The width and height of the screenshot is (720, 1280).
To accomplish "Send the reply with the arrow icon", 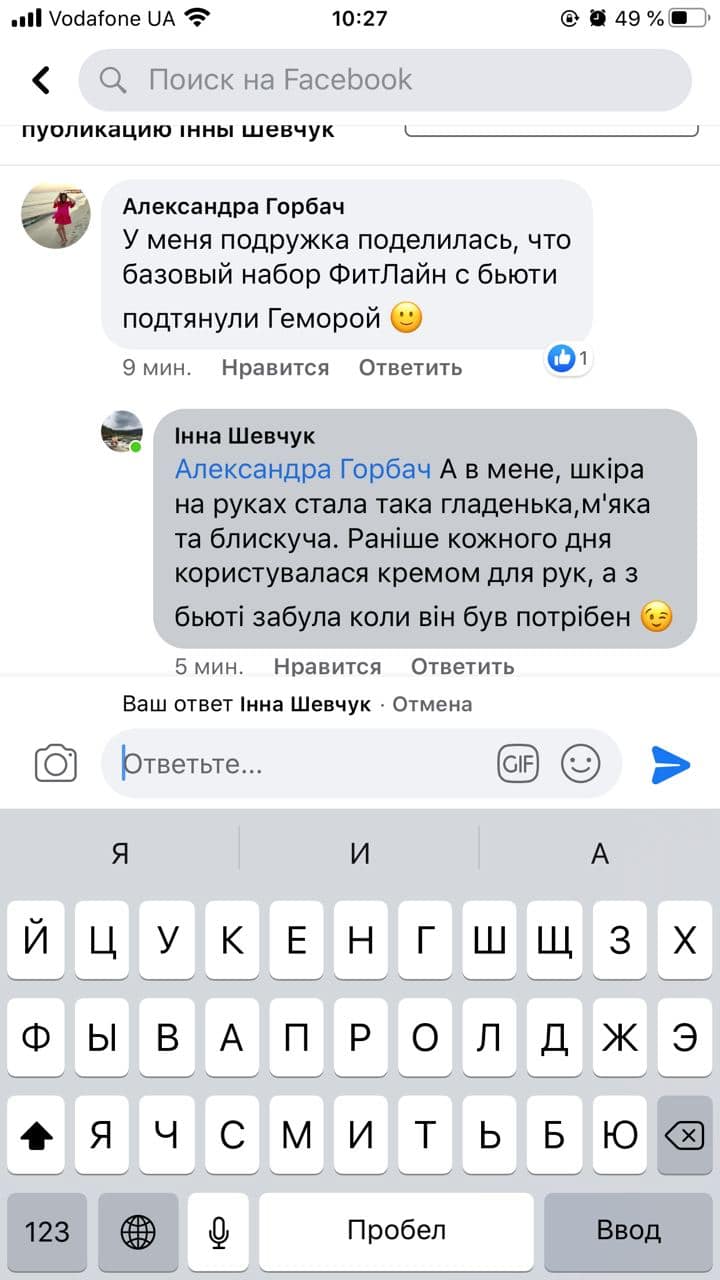I will tap(670, 764).
